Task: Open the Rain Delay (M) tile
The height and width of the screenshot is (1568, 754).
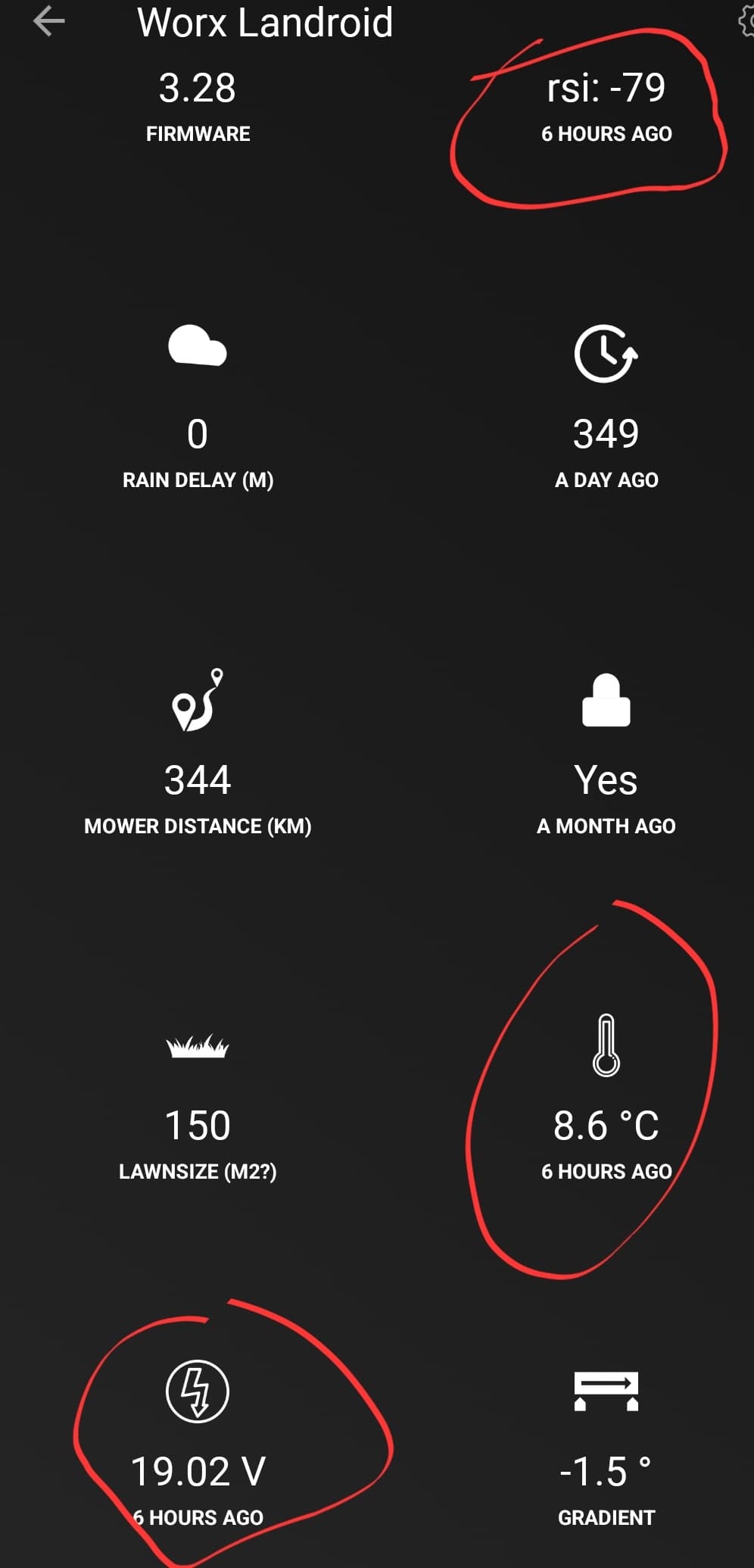Action: pyautogui.click(x=198, y=409)
